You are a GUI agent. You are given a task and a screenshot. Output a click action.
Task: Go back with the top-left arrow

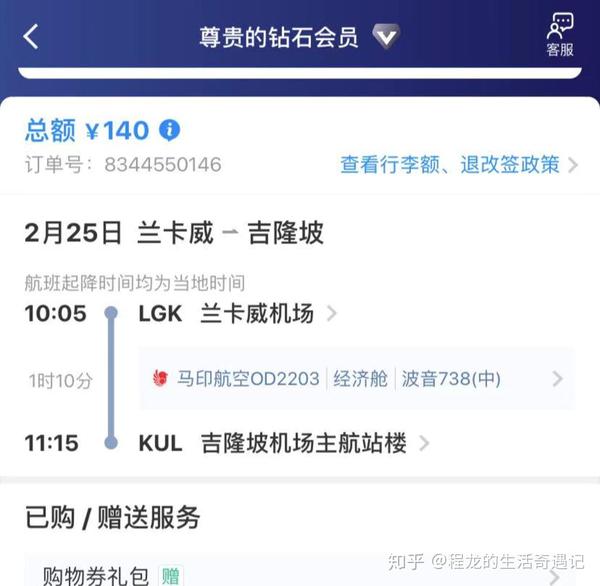click(x=31, y=37)
